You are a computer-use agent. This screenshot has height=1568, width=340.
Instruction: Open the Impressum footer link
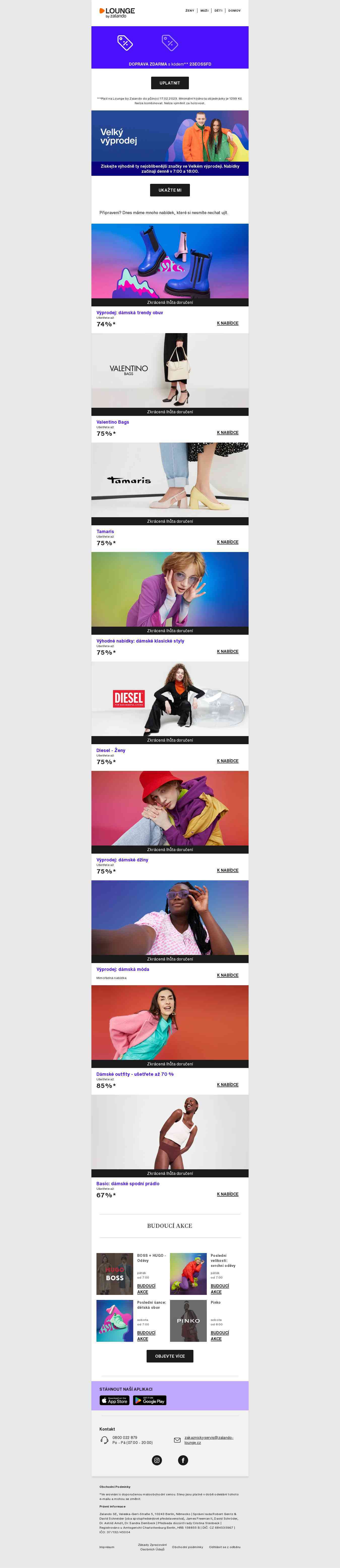[x=107, y=1547]
